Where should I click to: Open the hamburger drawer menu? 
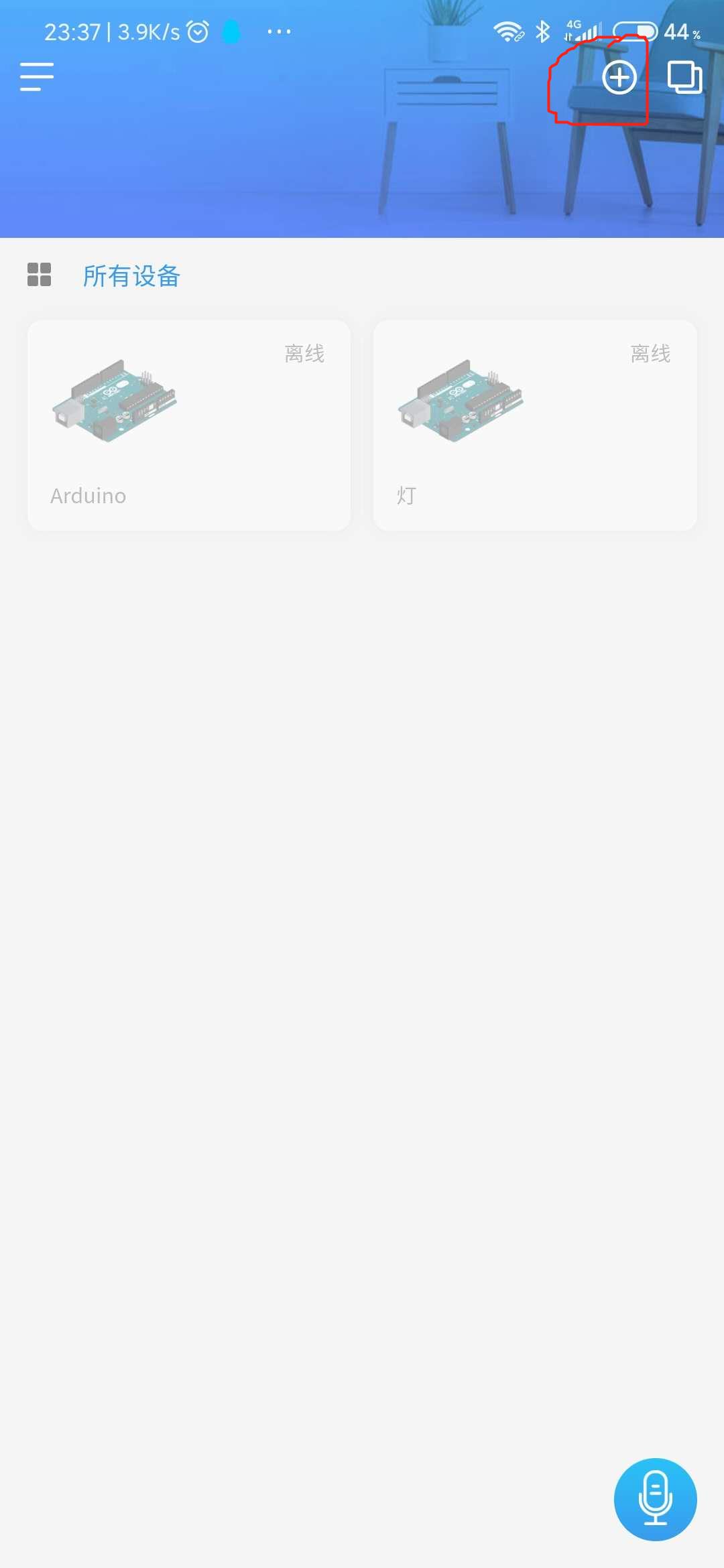point(37,77)
